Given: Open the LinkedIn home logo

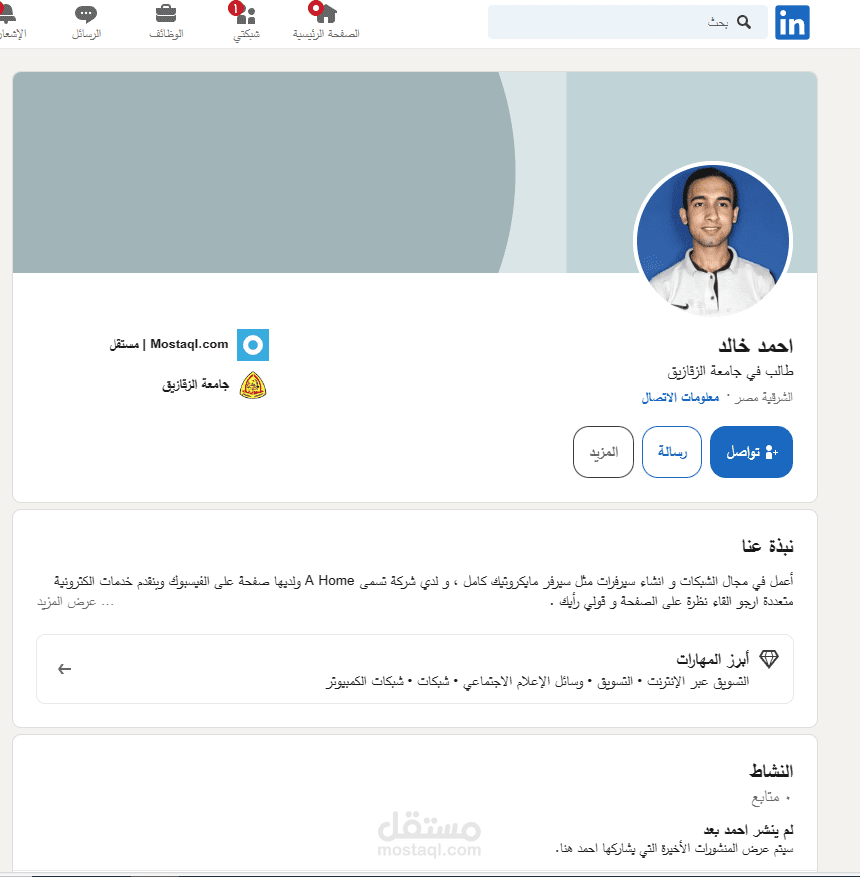Looking at the screenshot, I should pos(792,22).
